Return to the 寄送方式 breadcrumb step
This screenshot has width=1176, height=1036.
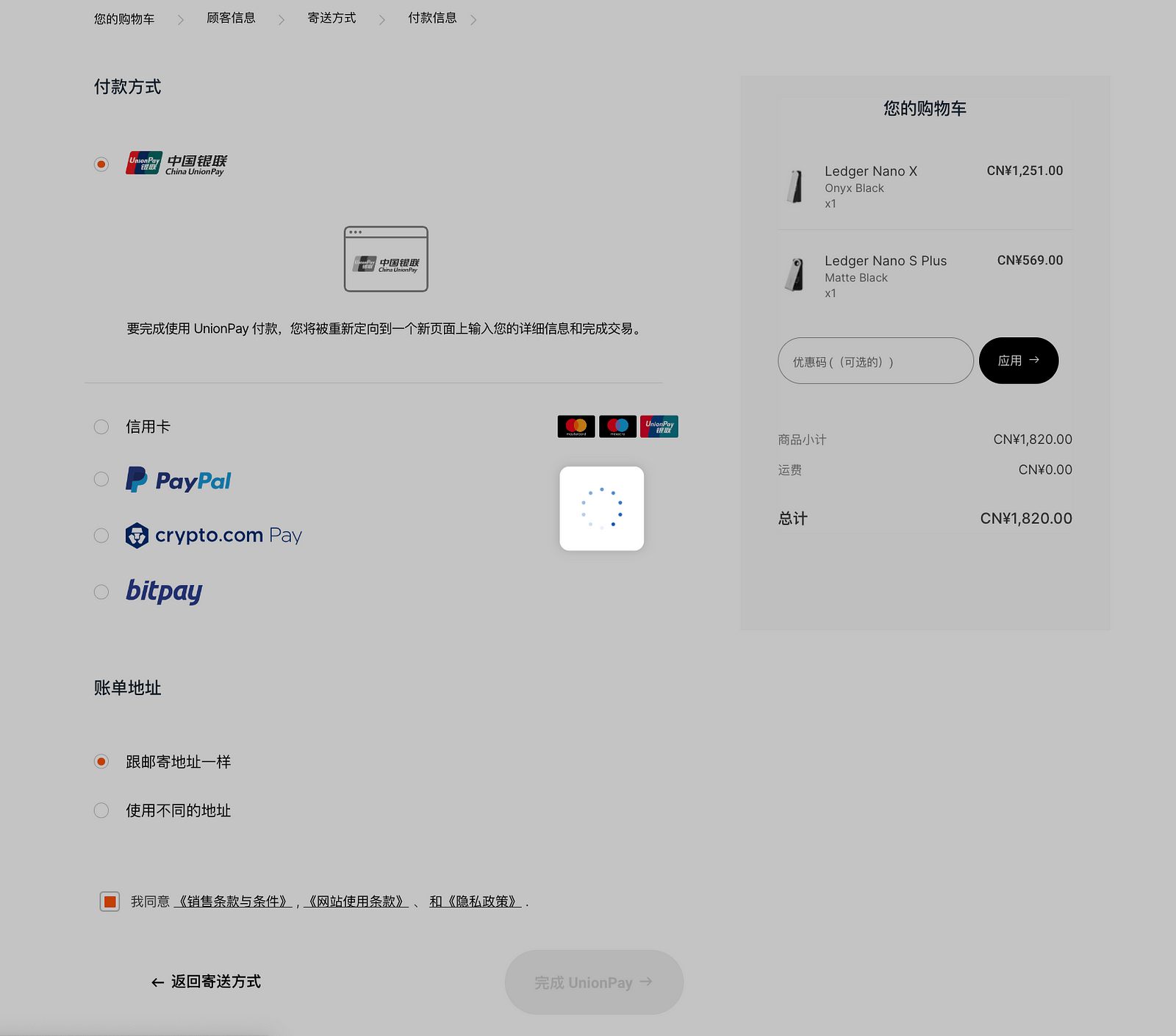pos(331,18)
